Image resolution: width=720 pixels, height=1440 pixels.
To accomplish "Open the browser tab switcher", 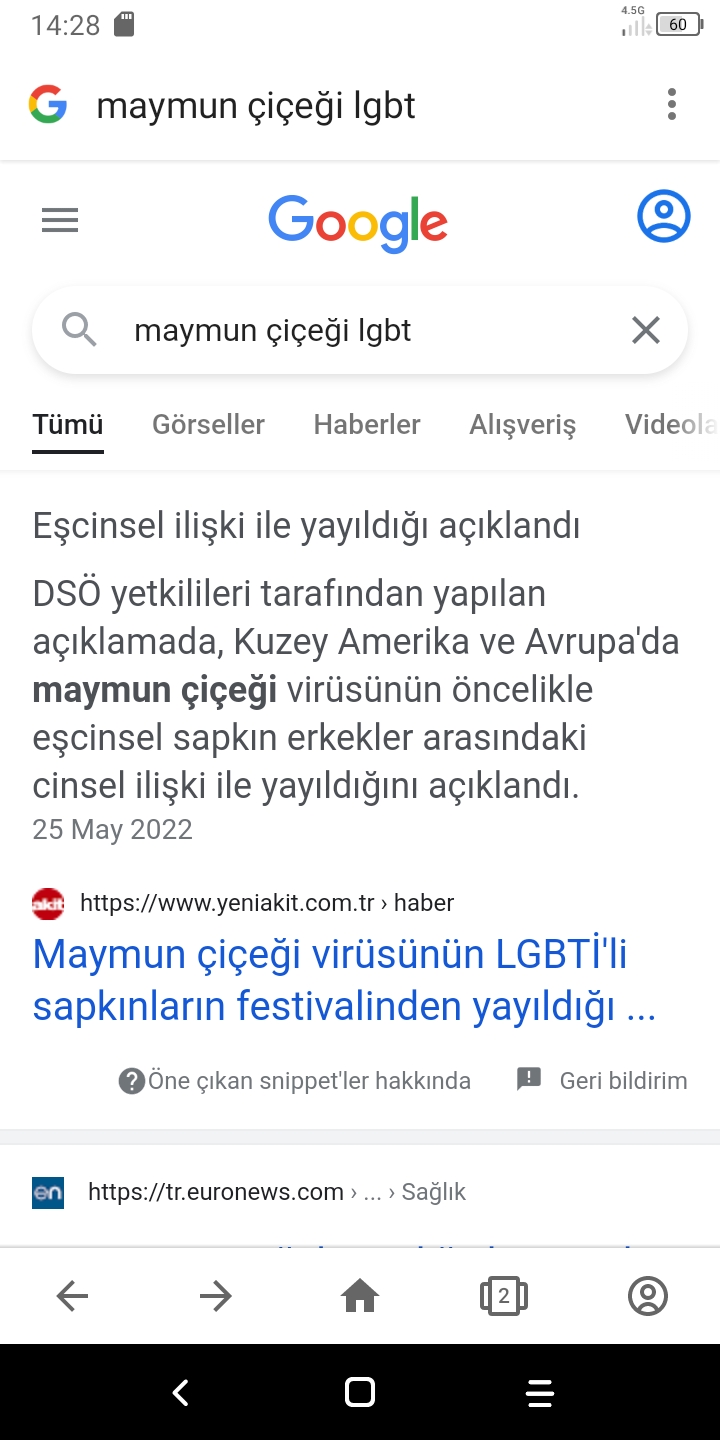I will (x=504, y=1297).
